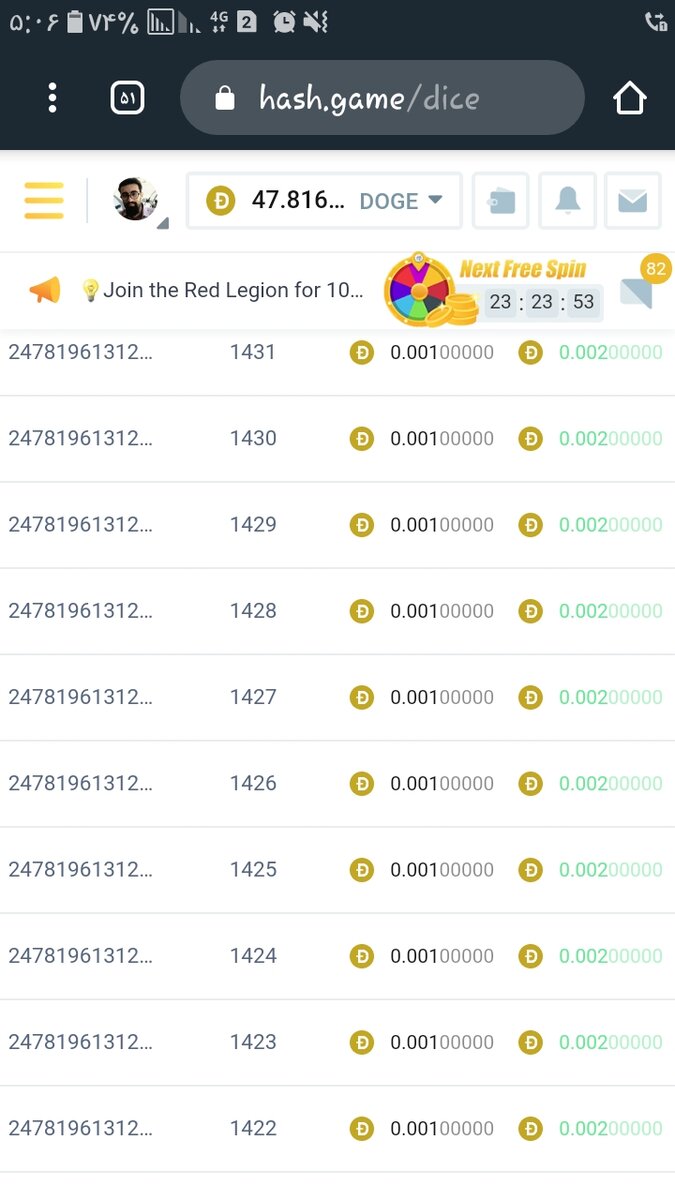Open the browser overflow menu
Screen dimensions: 675x1200
point(52,98)
